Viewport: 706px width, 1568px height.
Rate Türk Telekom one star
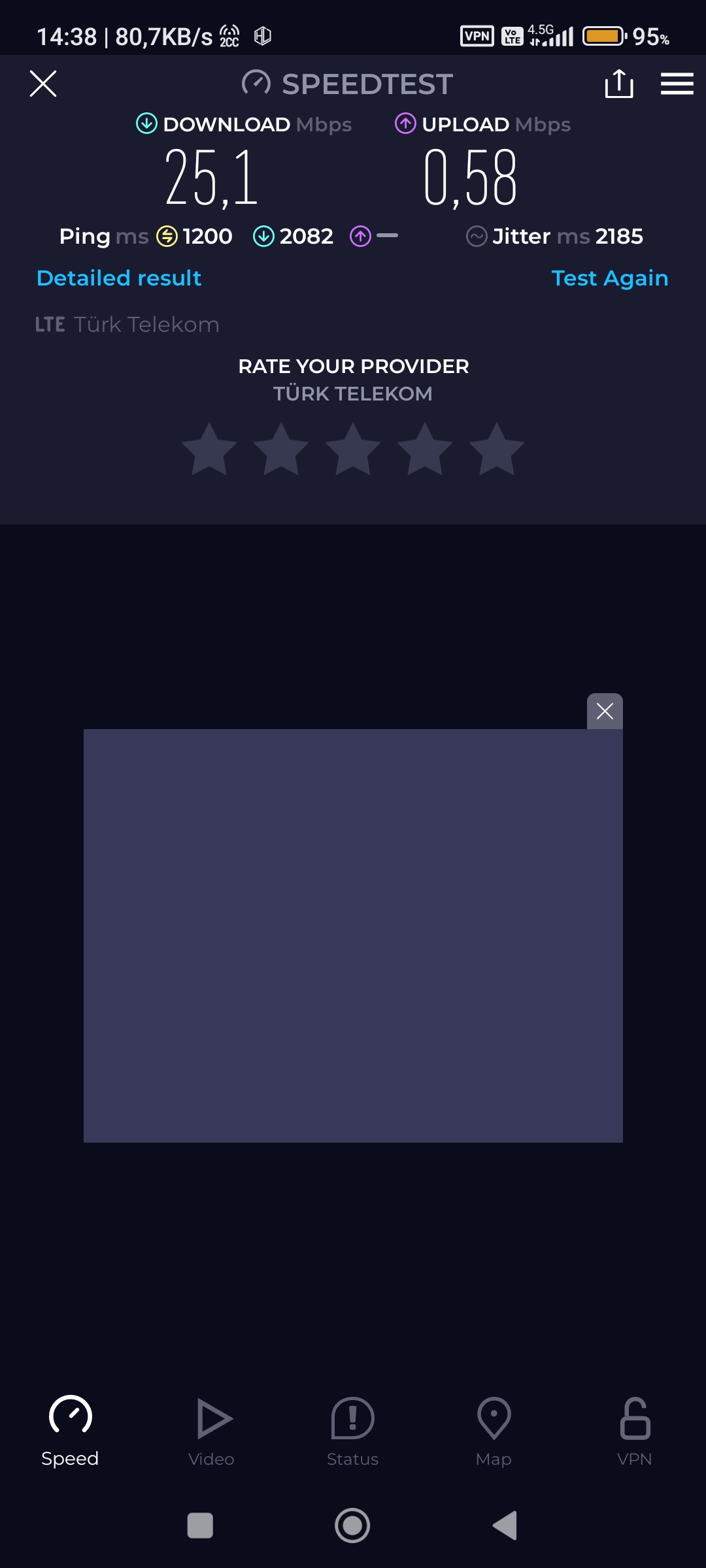[x=209, y=449]
